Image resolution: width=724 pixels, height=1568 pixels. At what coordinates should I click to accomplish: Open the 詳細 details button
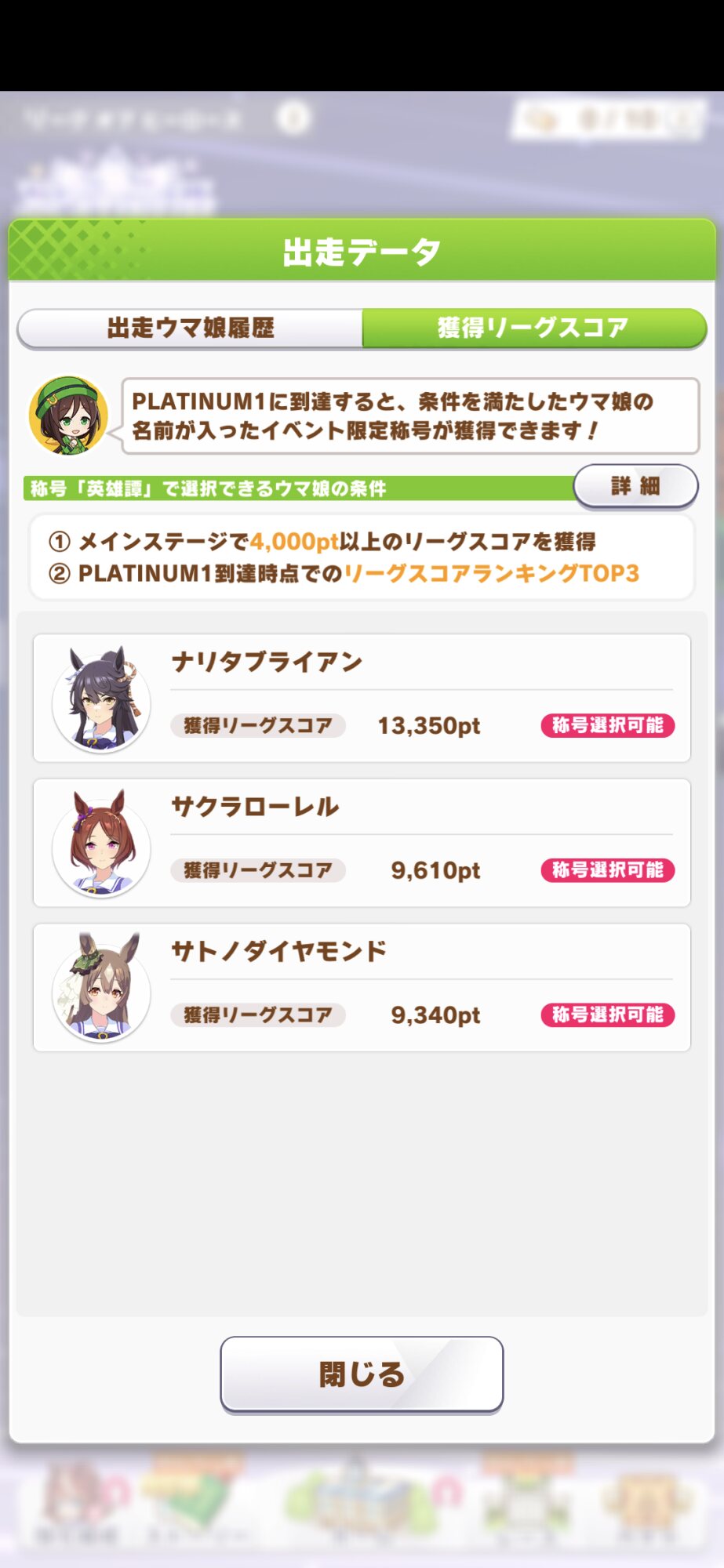[x=635, y=486]
